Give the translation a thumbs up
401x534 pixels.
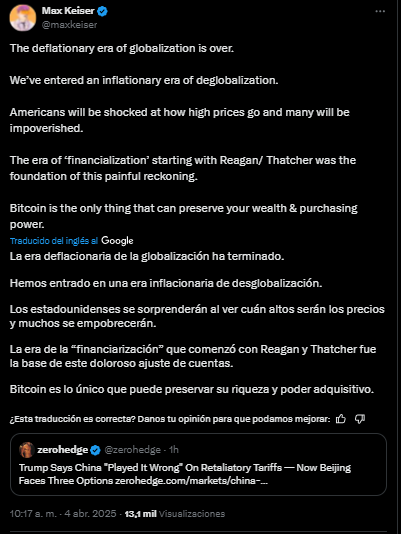341,419
